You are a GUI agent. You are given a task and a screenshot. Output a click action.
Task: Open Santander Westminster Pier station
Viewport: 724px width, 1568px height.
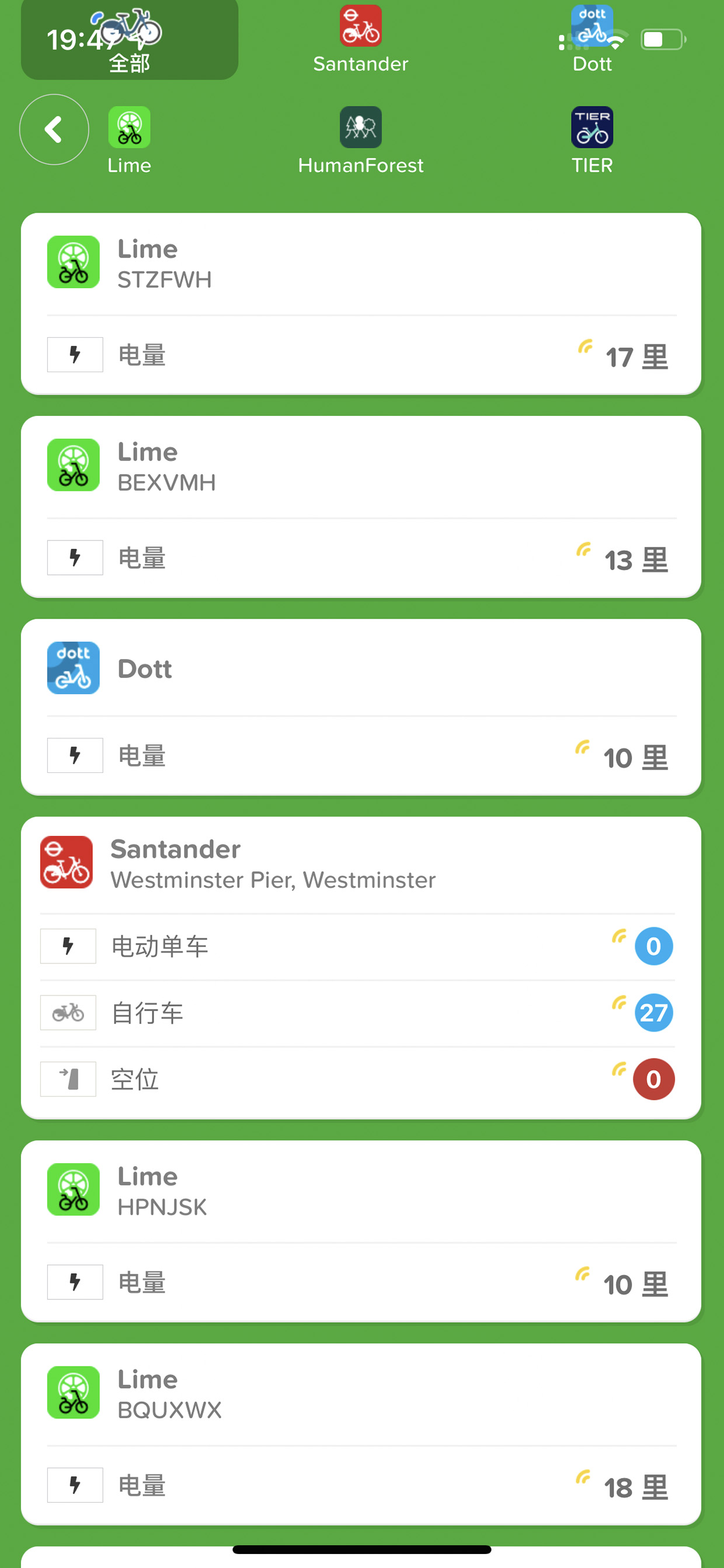click(361, 968)
